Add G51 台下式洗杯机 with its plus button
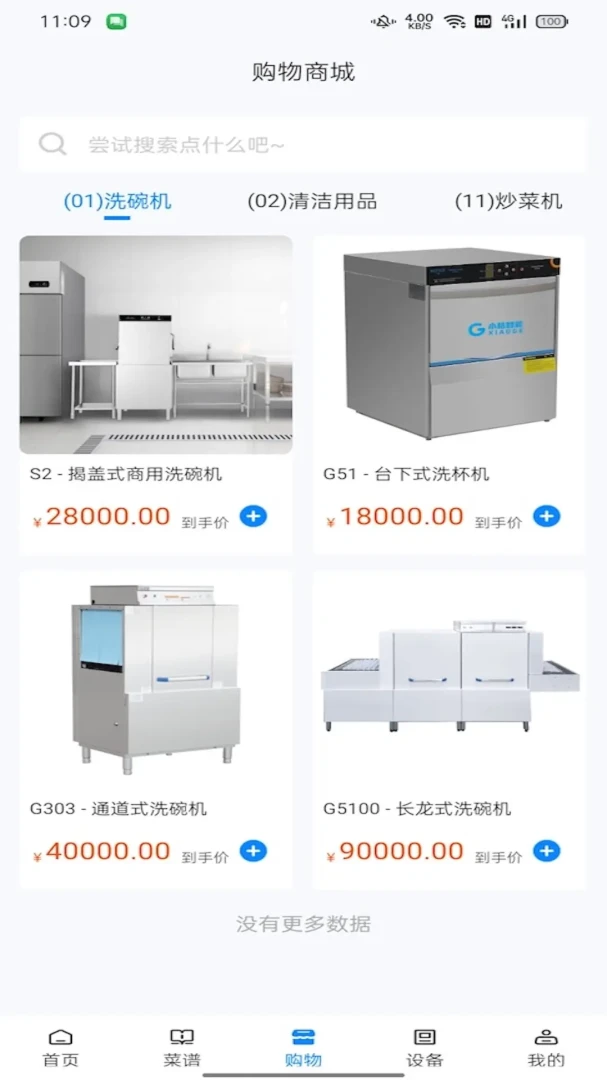Viewport: 607px width, 1080px height. (x=546, y=516)
